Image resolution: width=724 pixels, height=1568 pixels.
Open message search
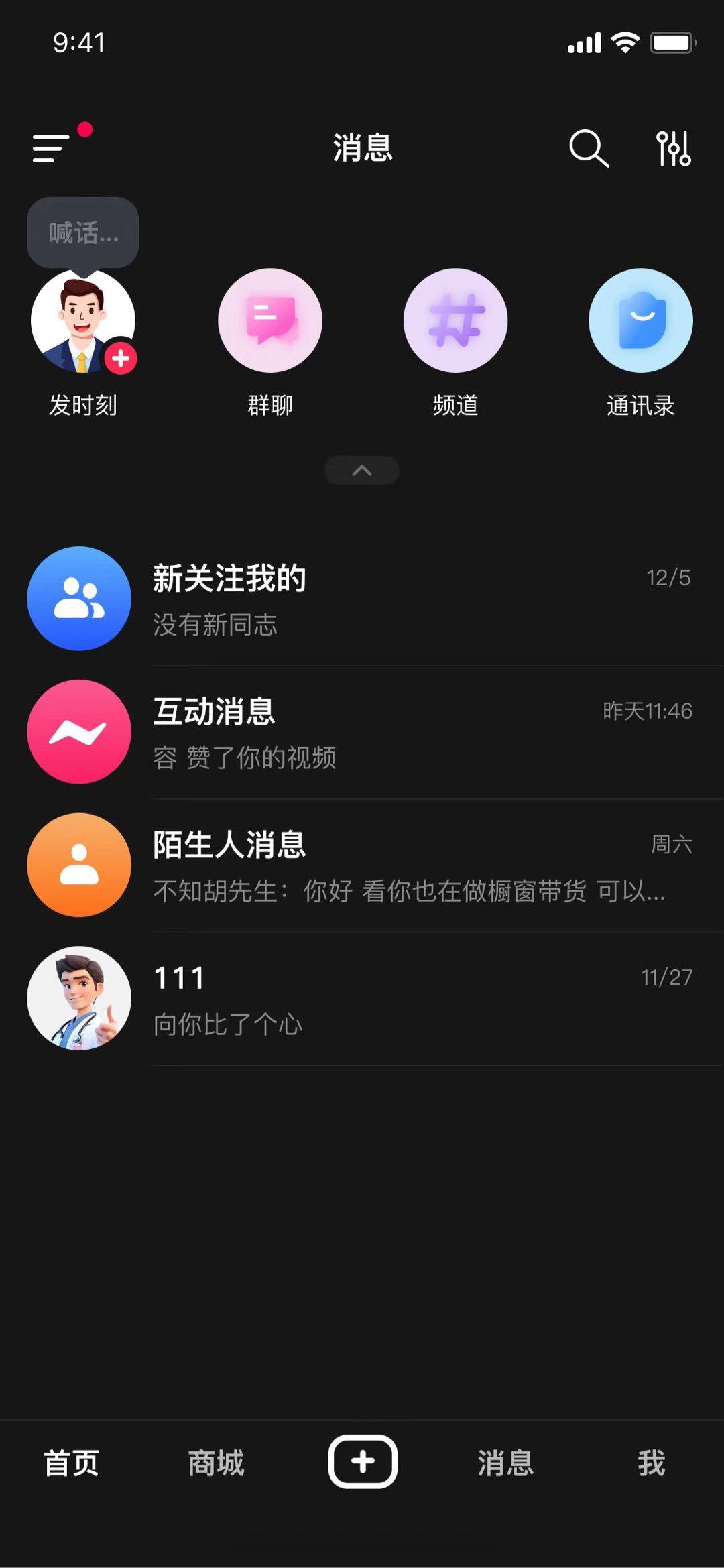tap(589, 148)
